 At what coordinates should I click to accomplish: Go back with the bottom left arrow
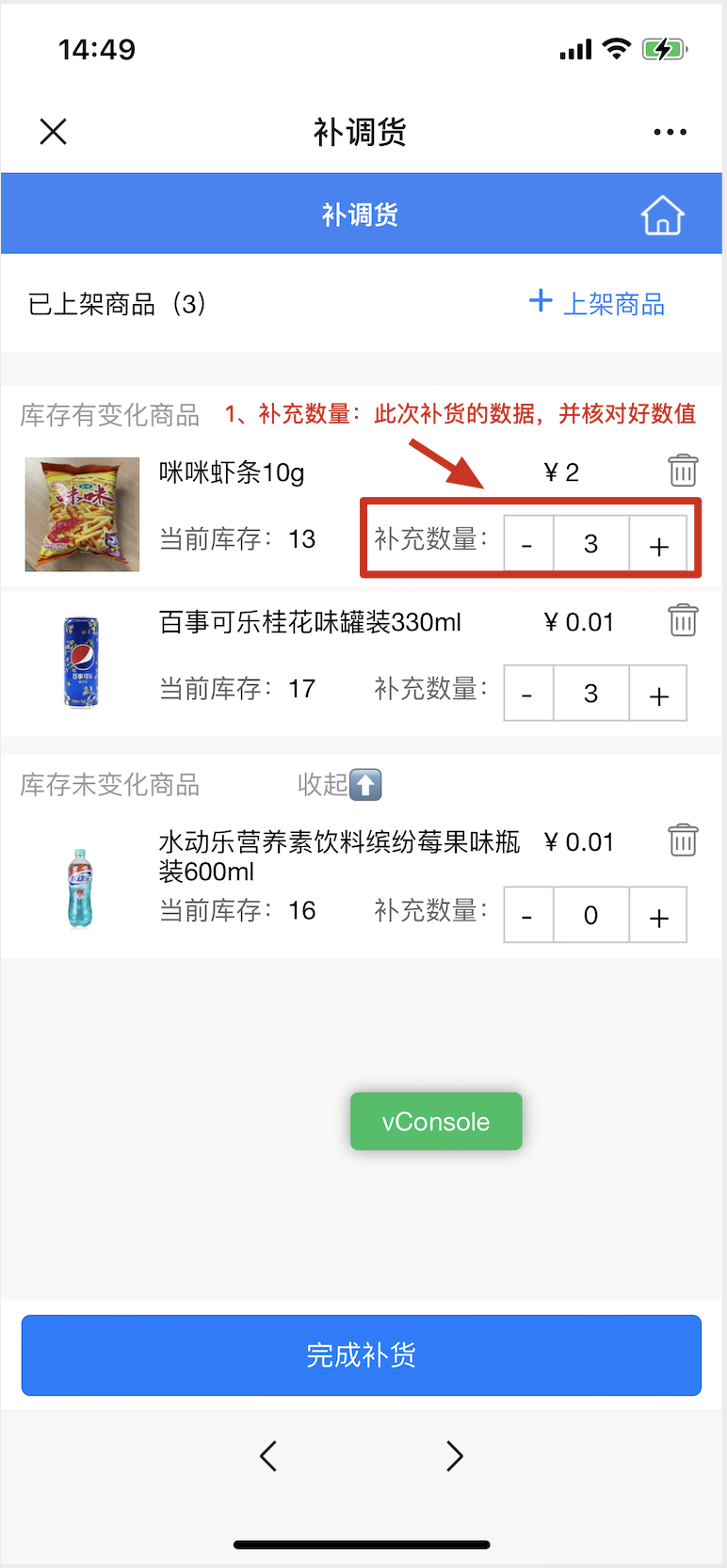tap(268, 1456)
